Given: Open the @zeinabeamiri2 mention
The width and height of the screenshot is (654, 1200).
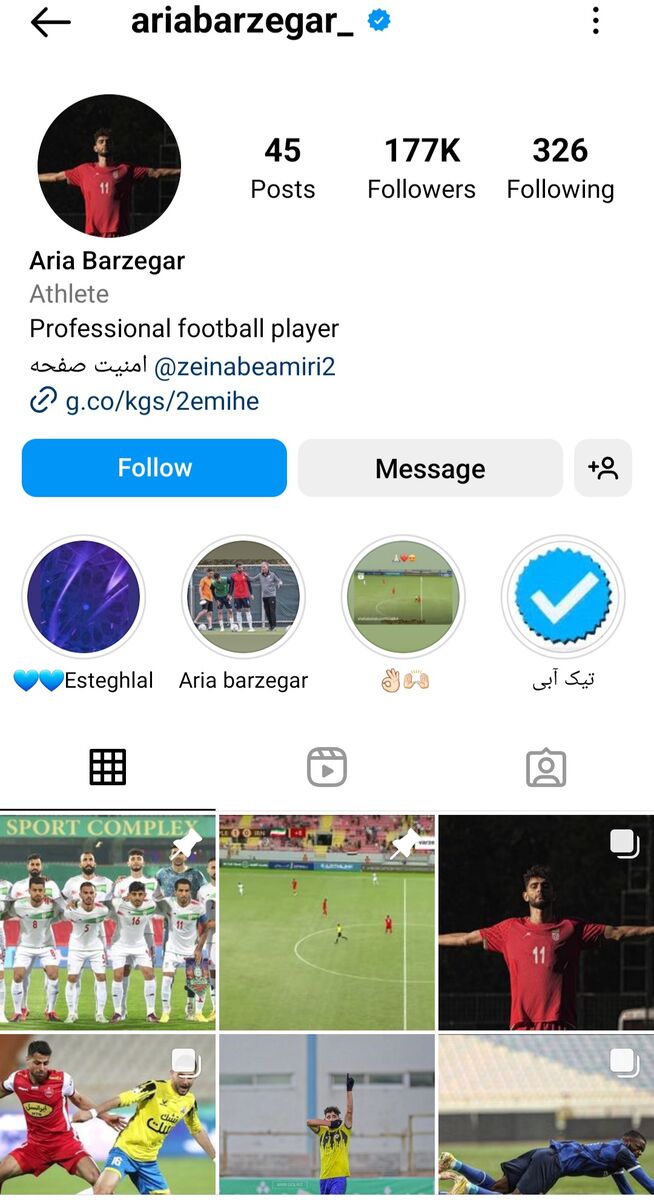Looking at the screenshot, I should pos(244,367).
